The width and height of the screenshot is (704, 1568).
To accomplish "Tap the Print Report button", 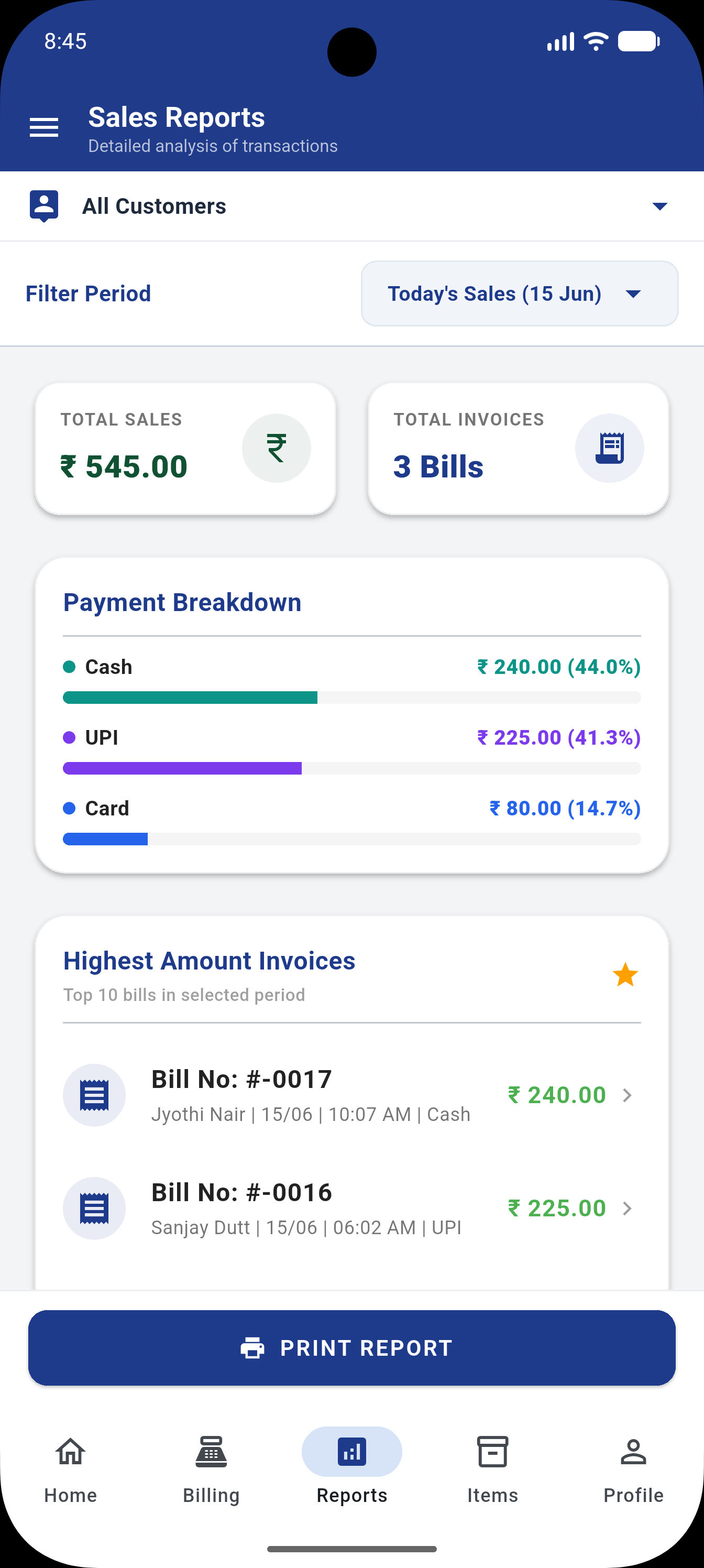I will click(x=351, y=1348).
